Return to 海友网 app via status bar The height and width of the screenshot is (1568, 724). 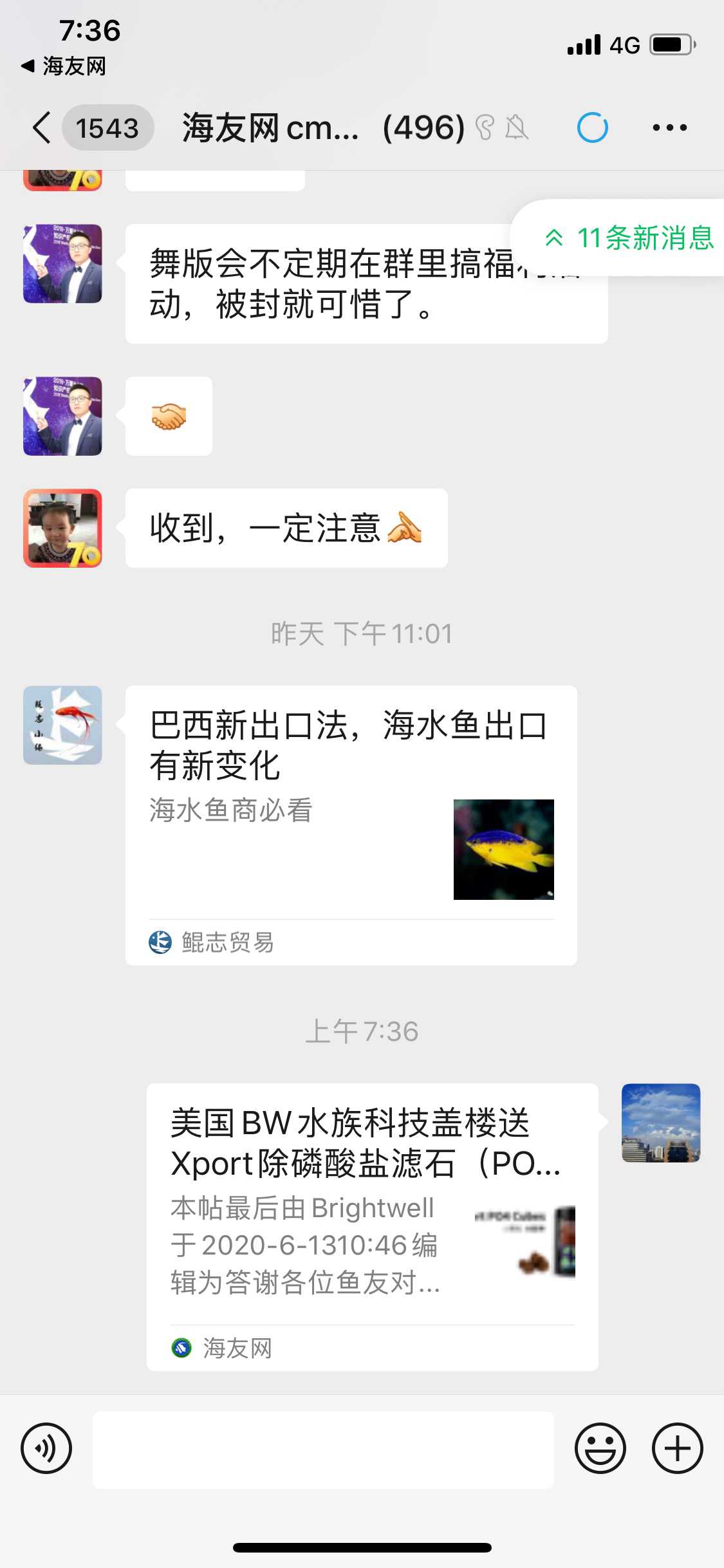tap(64, 66)
